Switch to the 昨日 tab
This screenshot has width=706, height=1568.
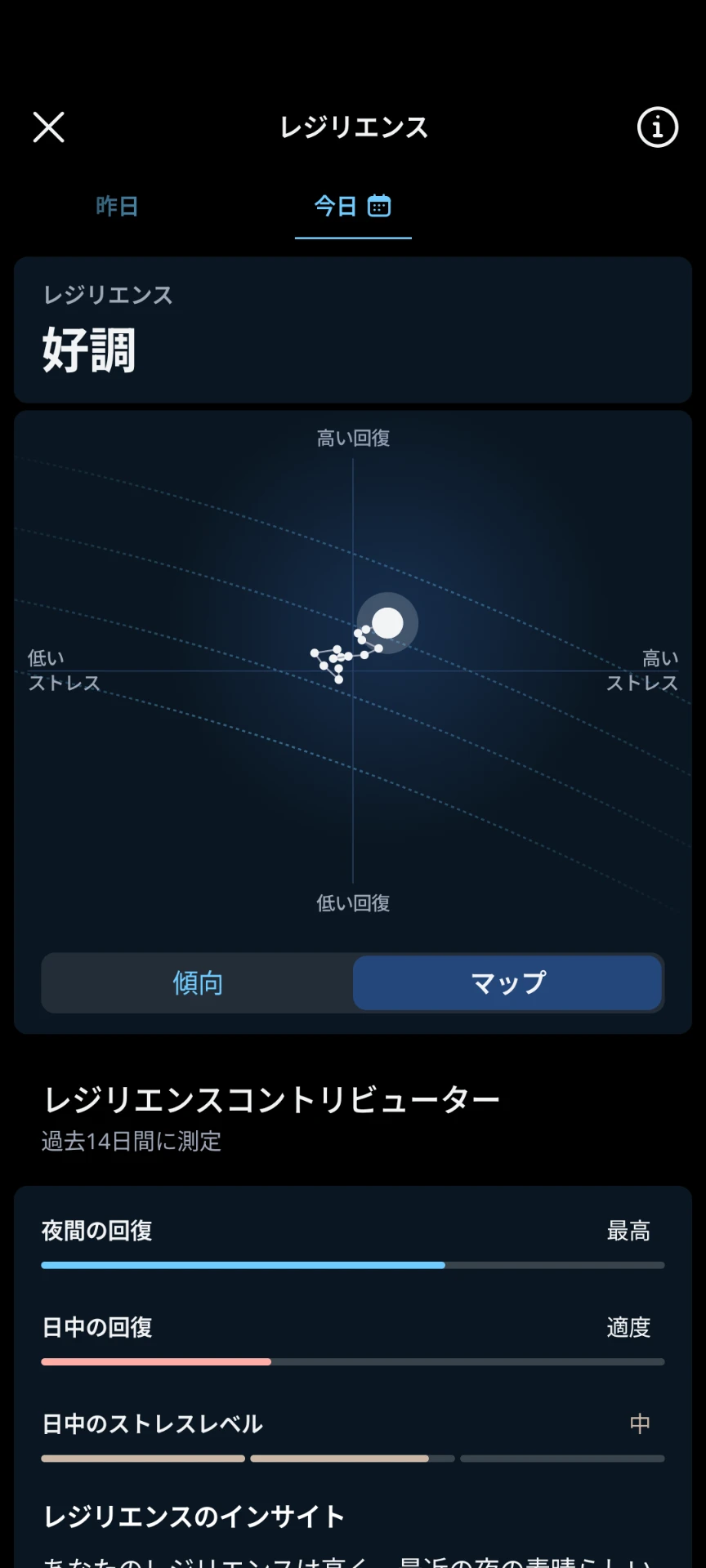pos(117,206)
